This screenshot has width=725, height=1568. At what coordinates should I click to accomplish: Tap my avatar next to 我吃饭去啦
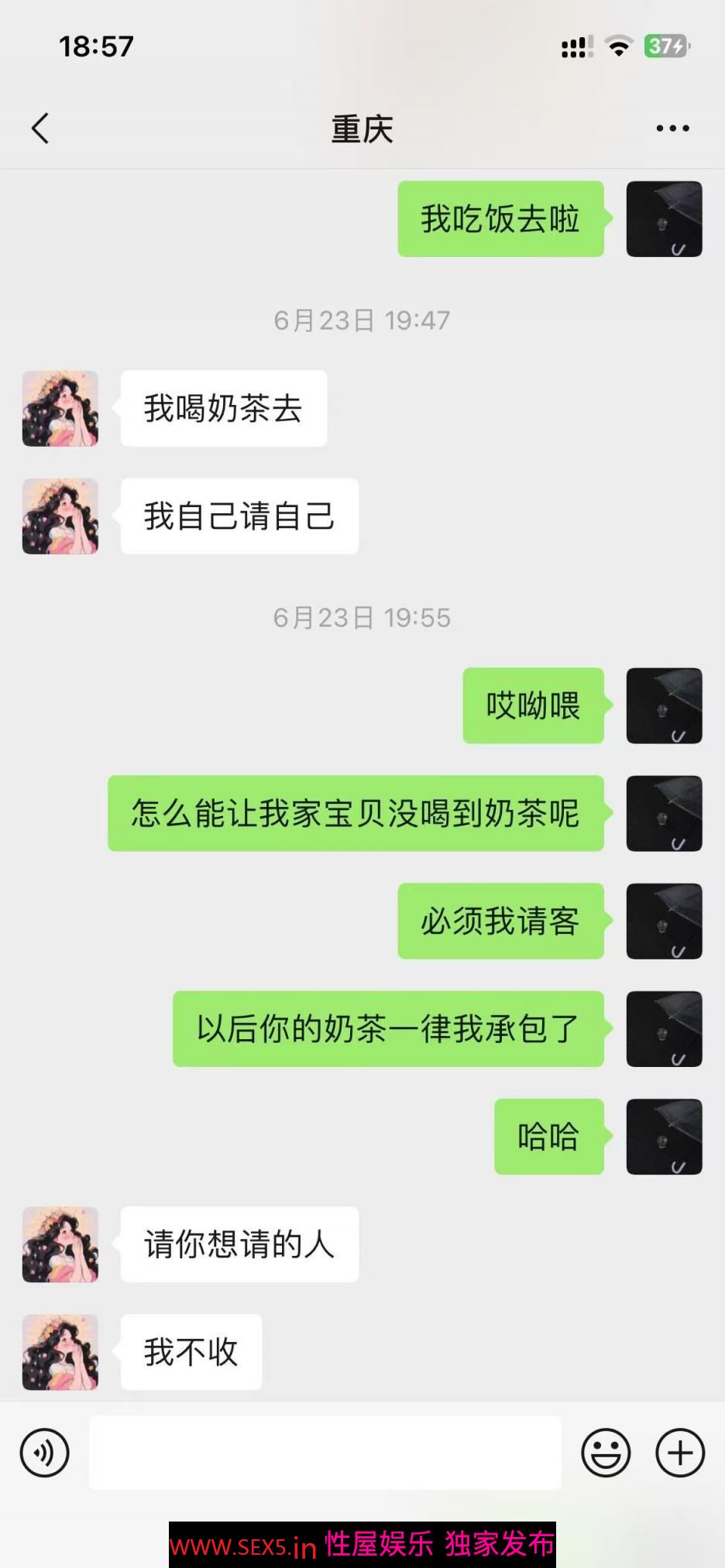coord(664,219)
